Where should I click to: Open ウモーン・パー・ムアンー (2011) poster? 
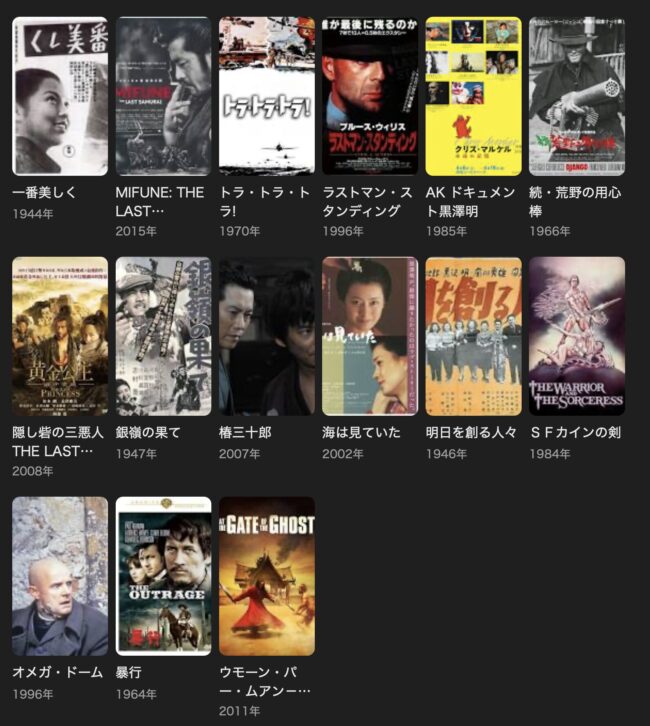tap(266, 576)
